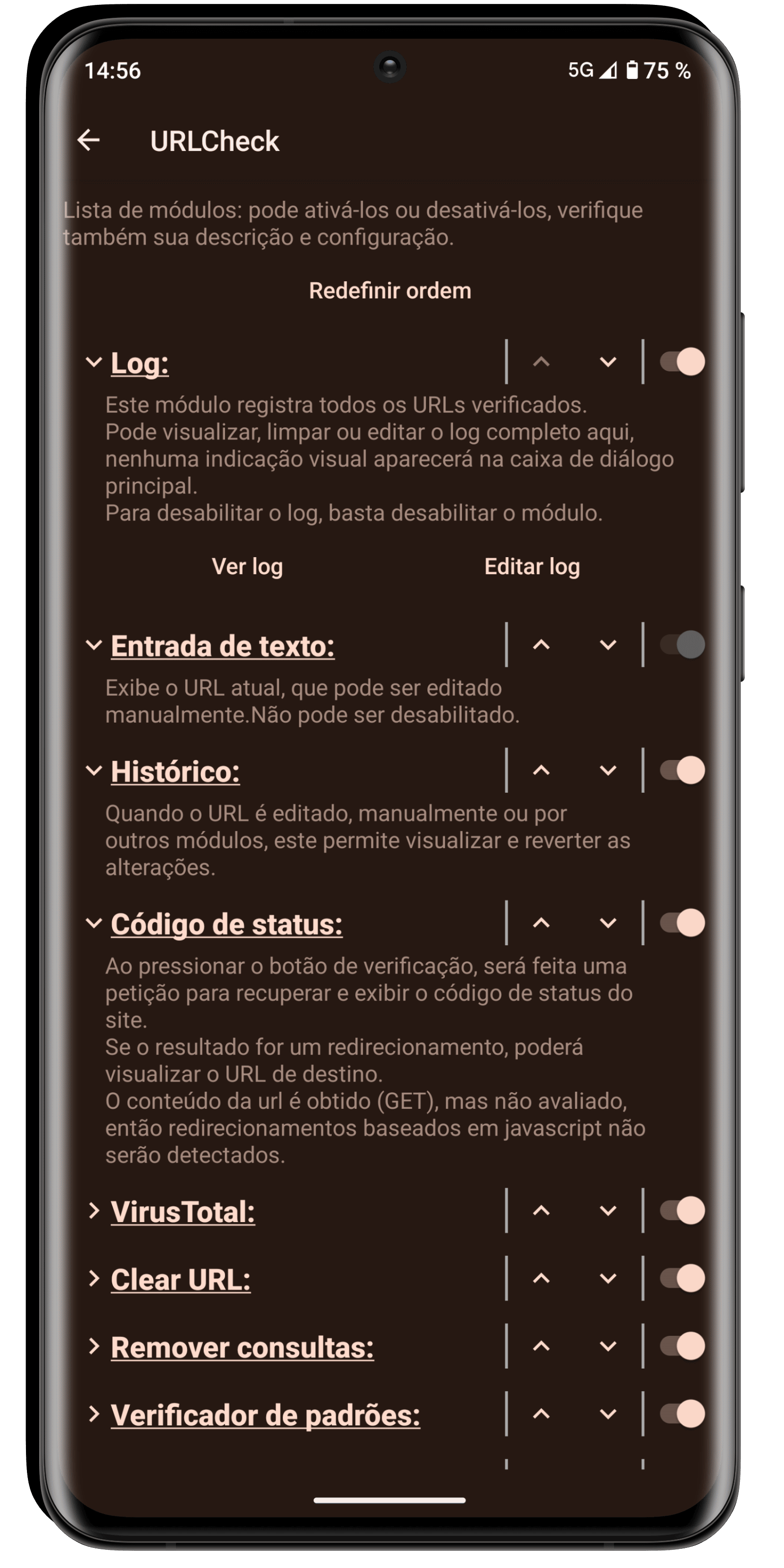Collapse the Entrada de texto description
Image resolution: width=784 pixels, height=1568 pixels.
(x=94, y=645)
